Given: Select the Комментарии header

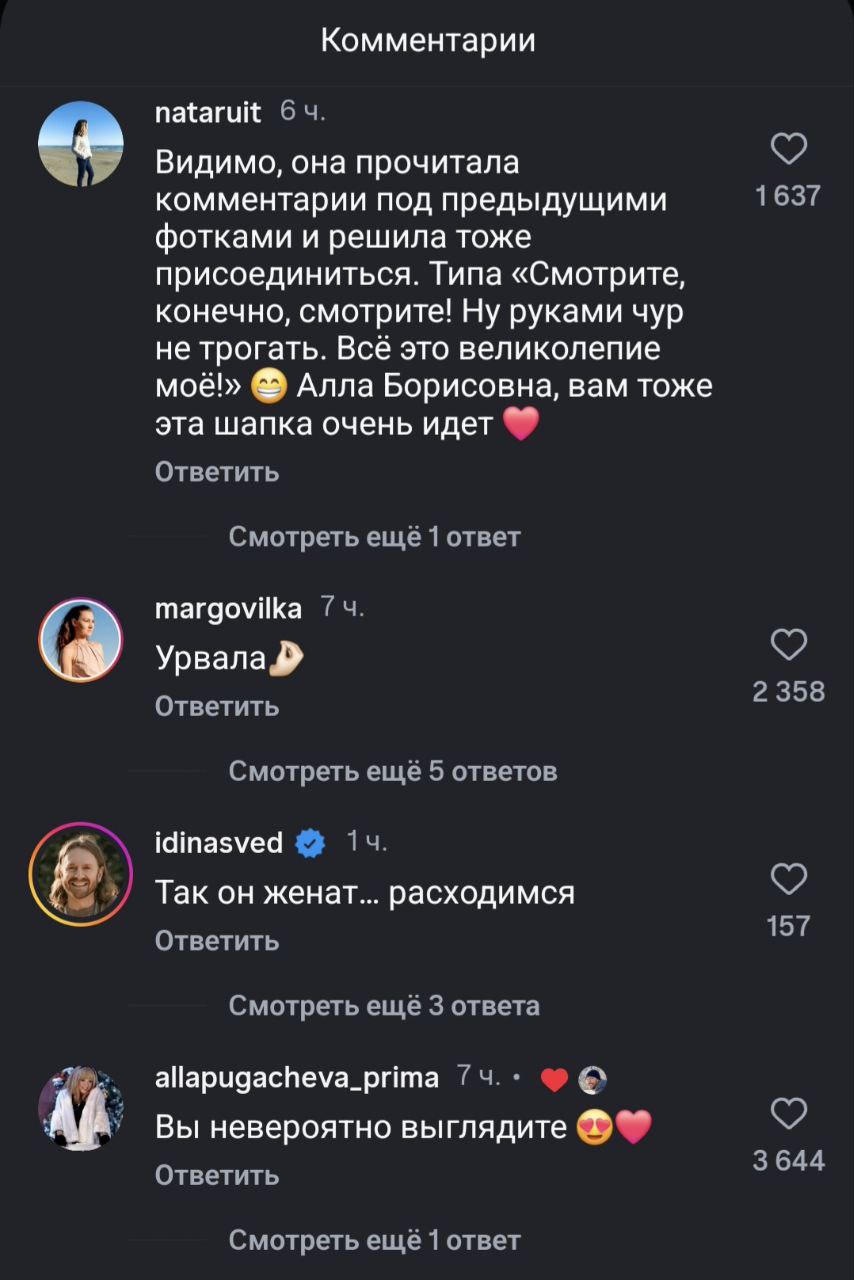Looking at the screenshot, I should point(427,40).
